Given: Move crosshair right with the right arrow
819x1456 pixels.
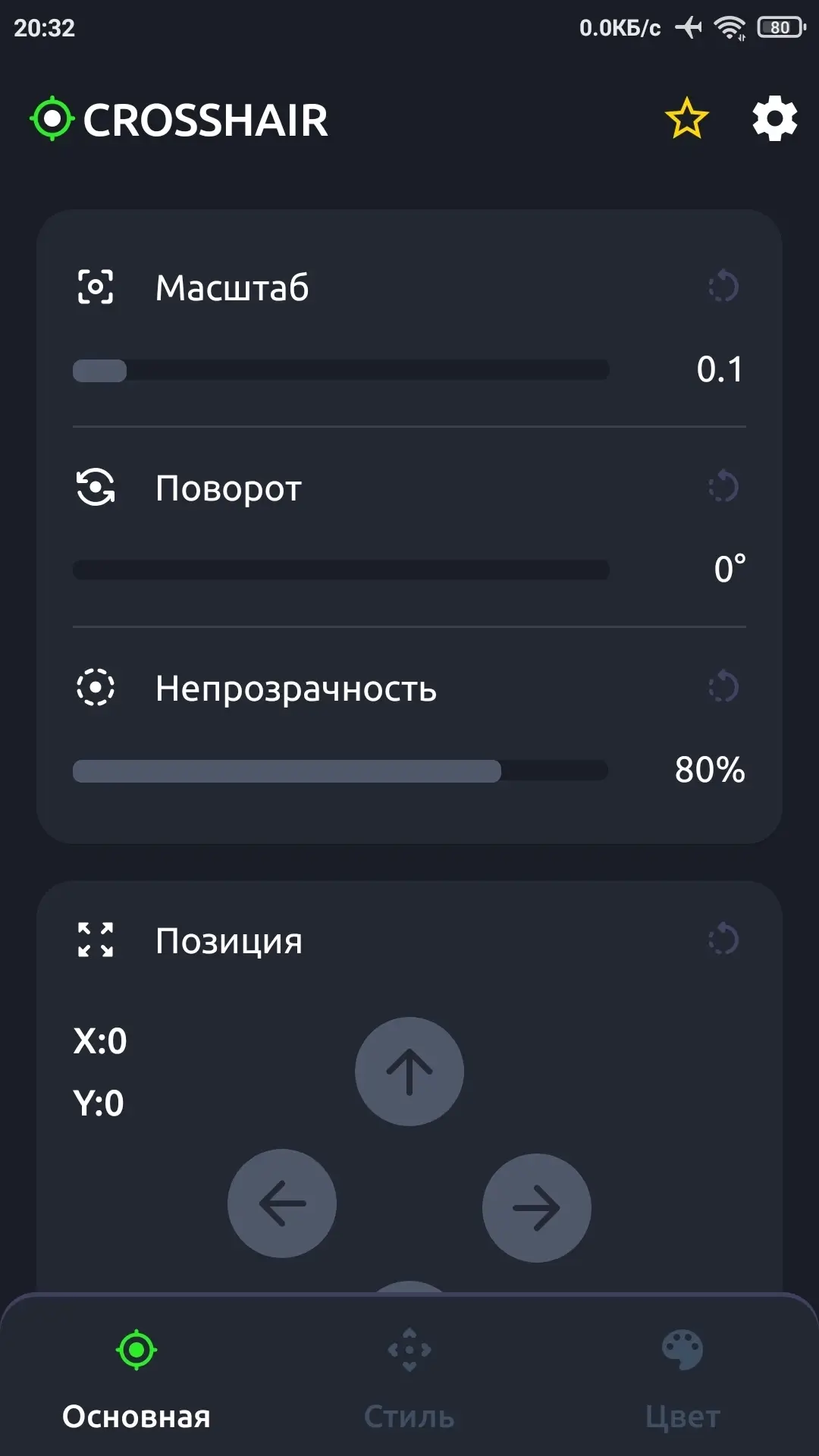Looking at the screenshot, I should click(x=537, y=1208).
